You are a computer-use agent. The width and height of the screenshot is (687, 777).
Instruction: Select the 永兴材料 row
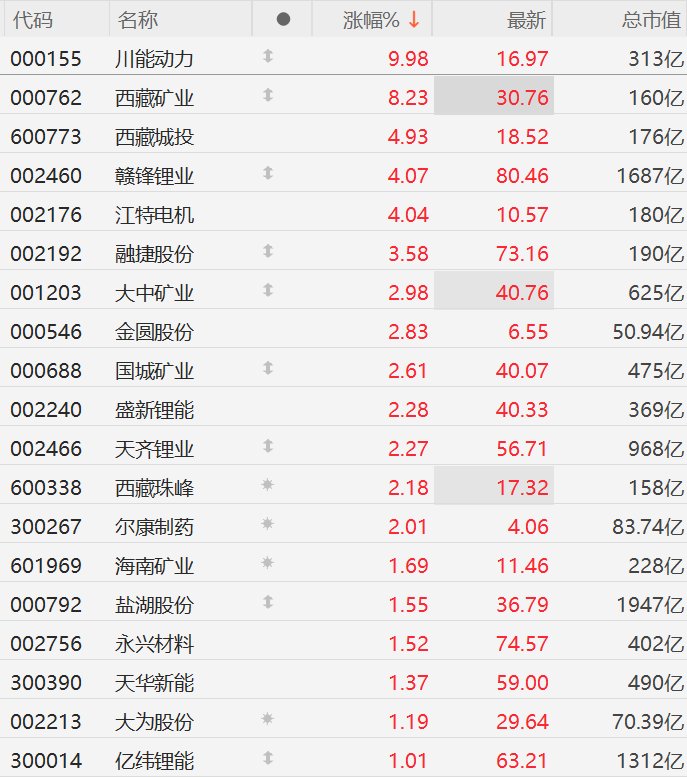coord(154,643)
